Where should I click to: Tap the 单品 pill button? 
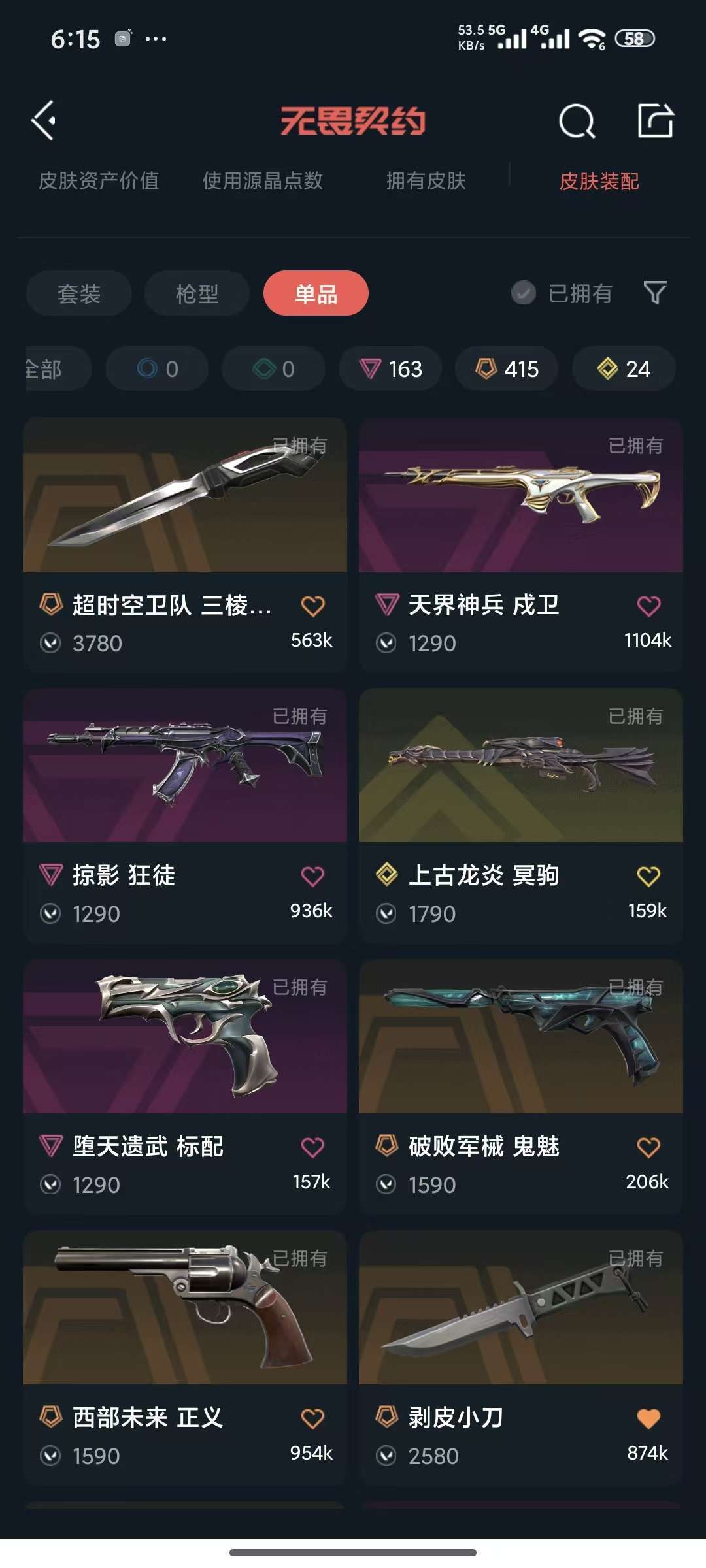click(316, 293)
